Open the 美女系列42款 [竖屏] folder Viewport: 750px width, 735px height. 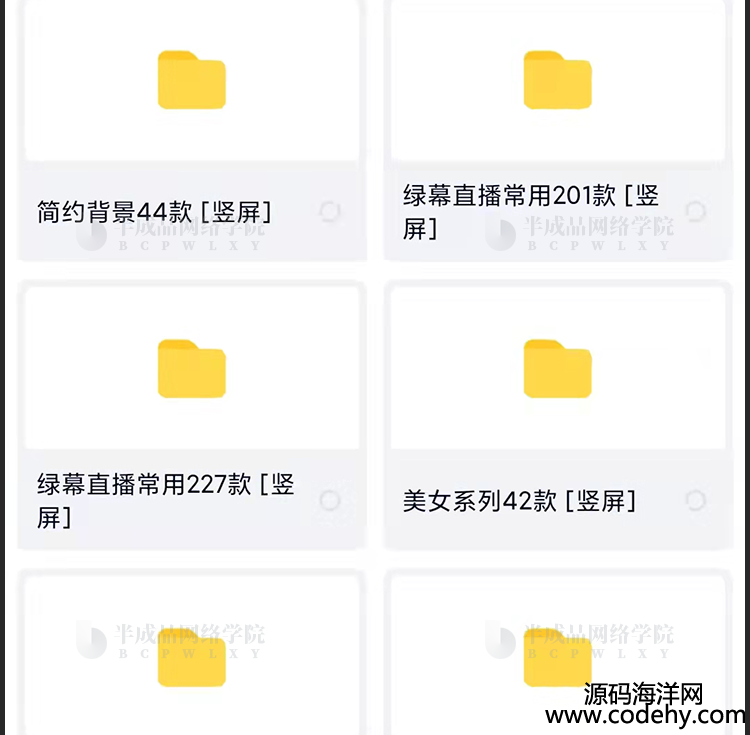point(558,369)
